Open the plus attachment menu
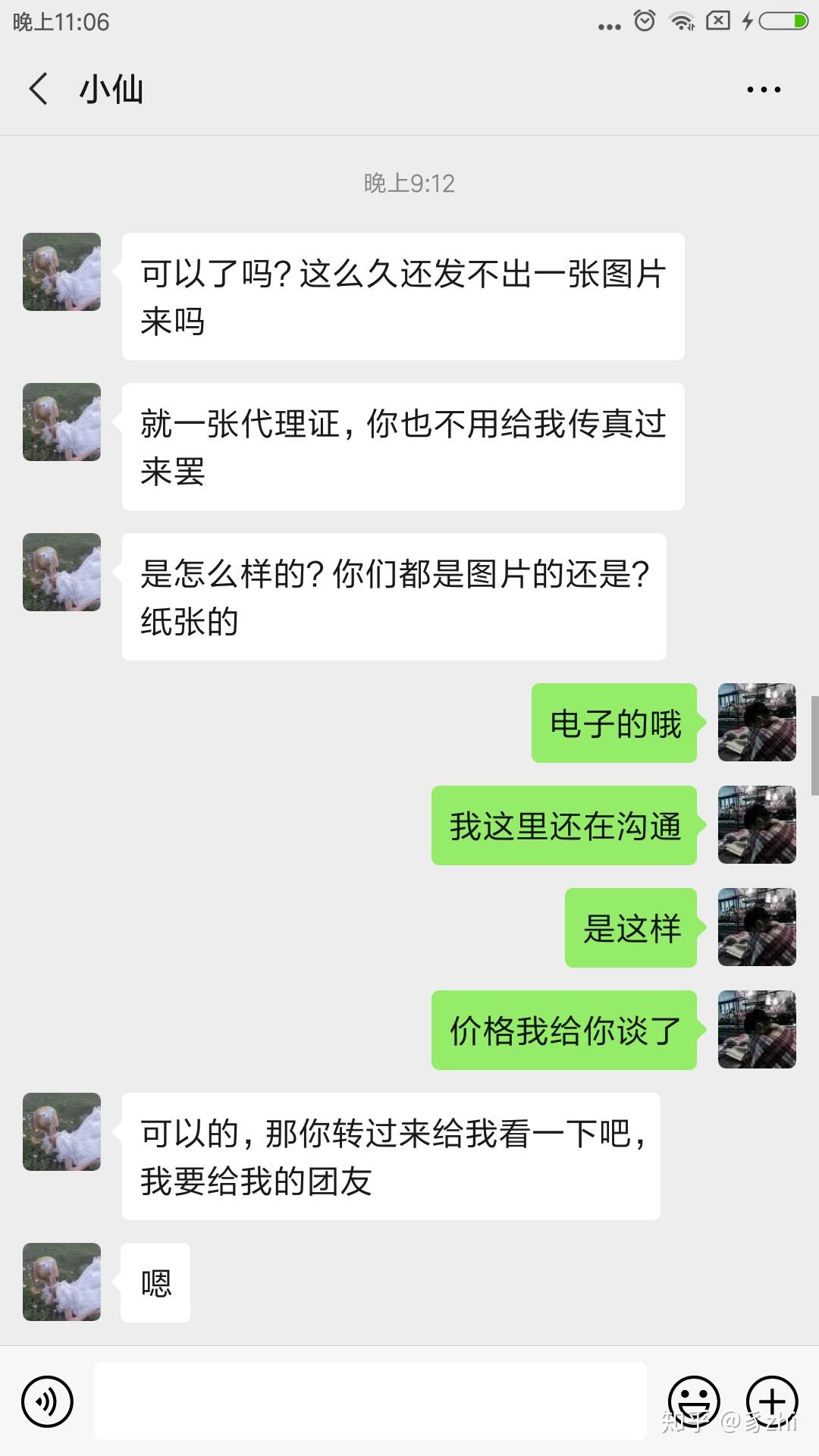Viewport: 819px width, 1456px height. (x=772, y=1401)
